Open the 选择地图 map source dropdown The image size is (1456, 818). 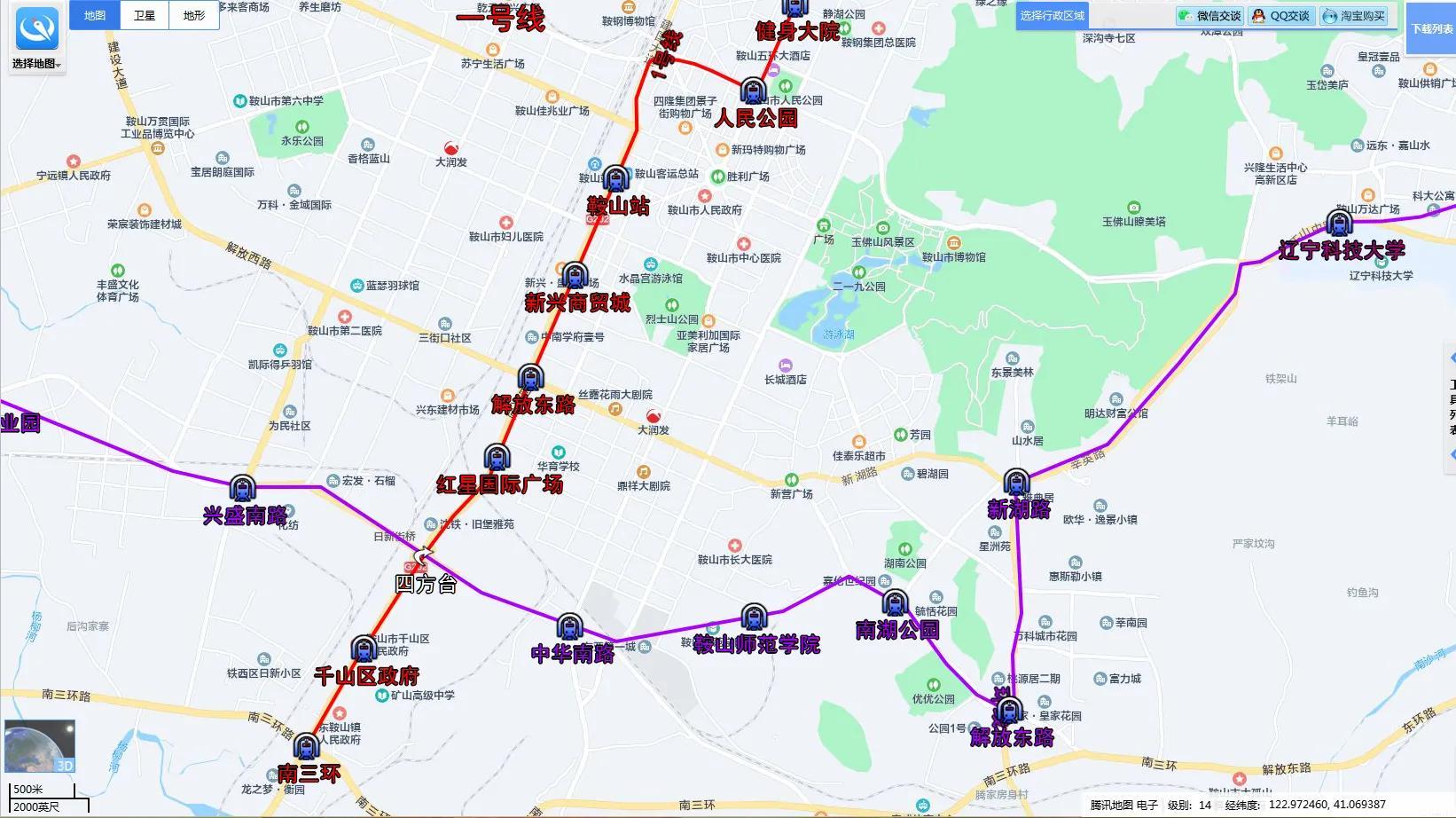click(36, 63)
